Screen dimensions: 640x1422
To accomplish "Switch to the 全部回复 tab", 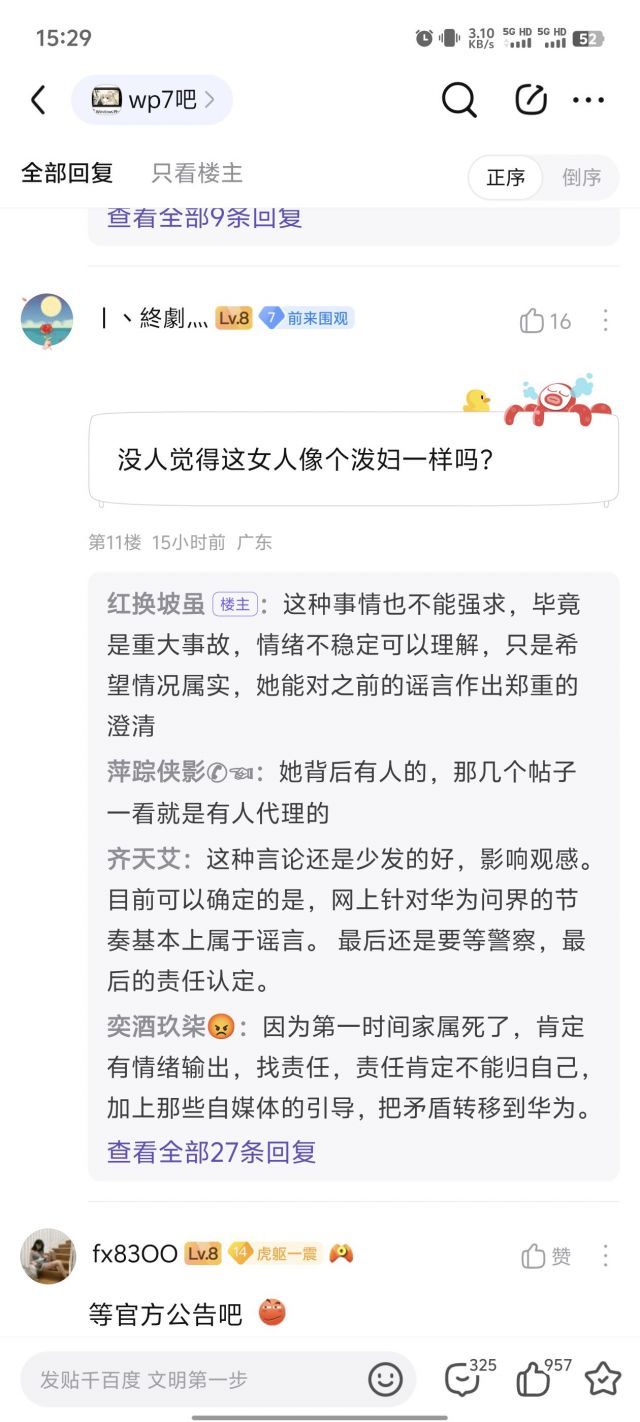I will 67,174.
